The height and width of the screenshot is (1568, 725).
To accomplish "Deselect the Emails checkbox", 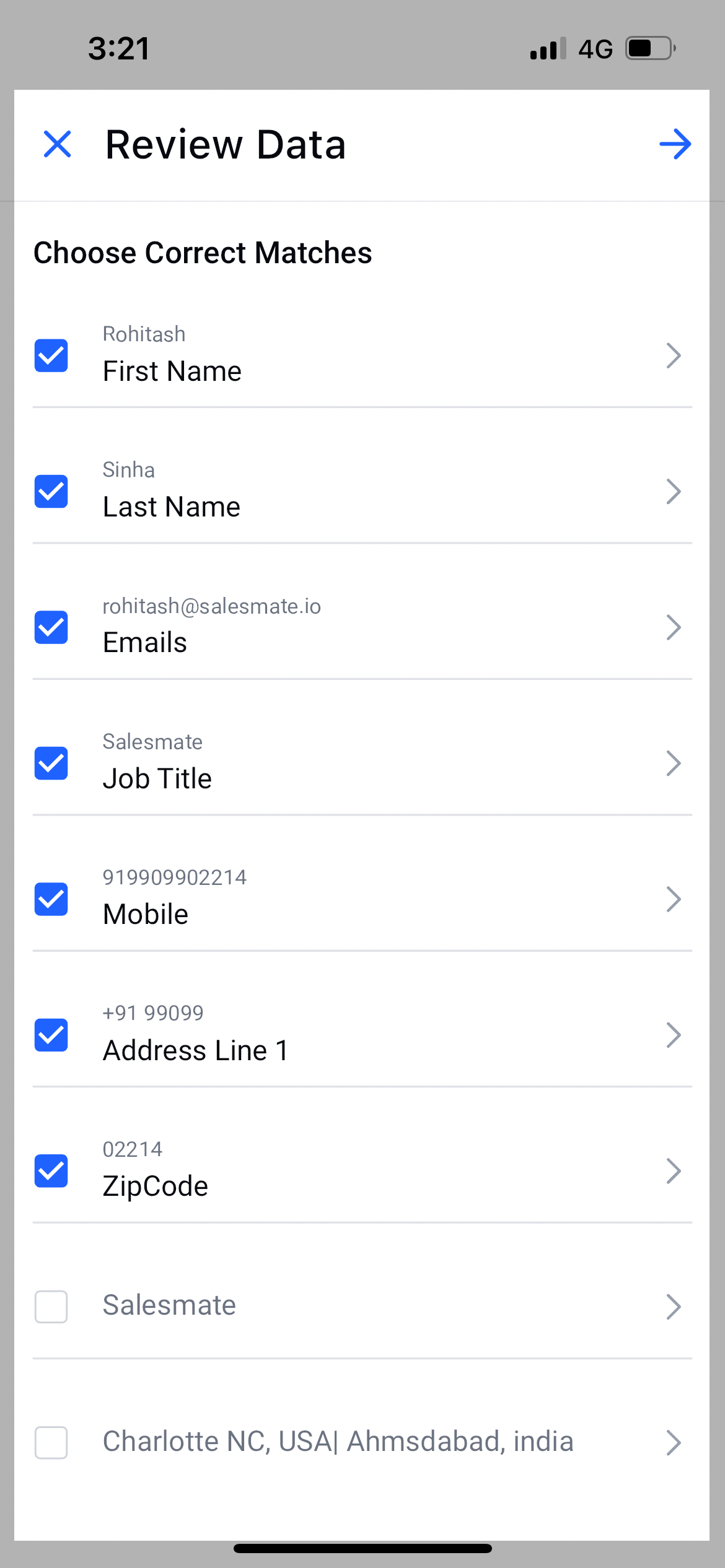I will tap(51, 627).
